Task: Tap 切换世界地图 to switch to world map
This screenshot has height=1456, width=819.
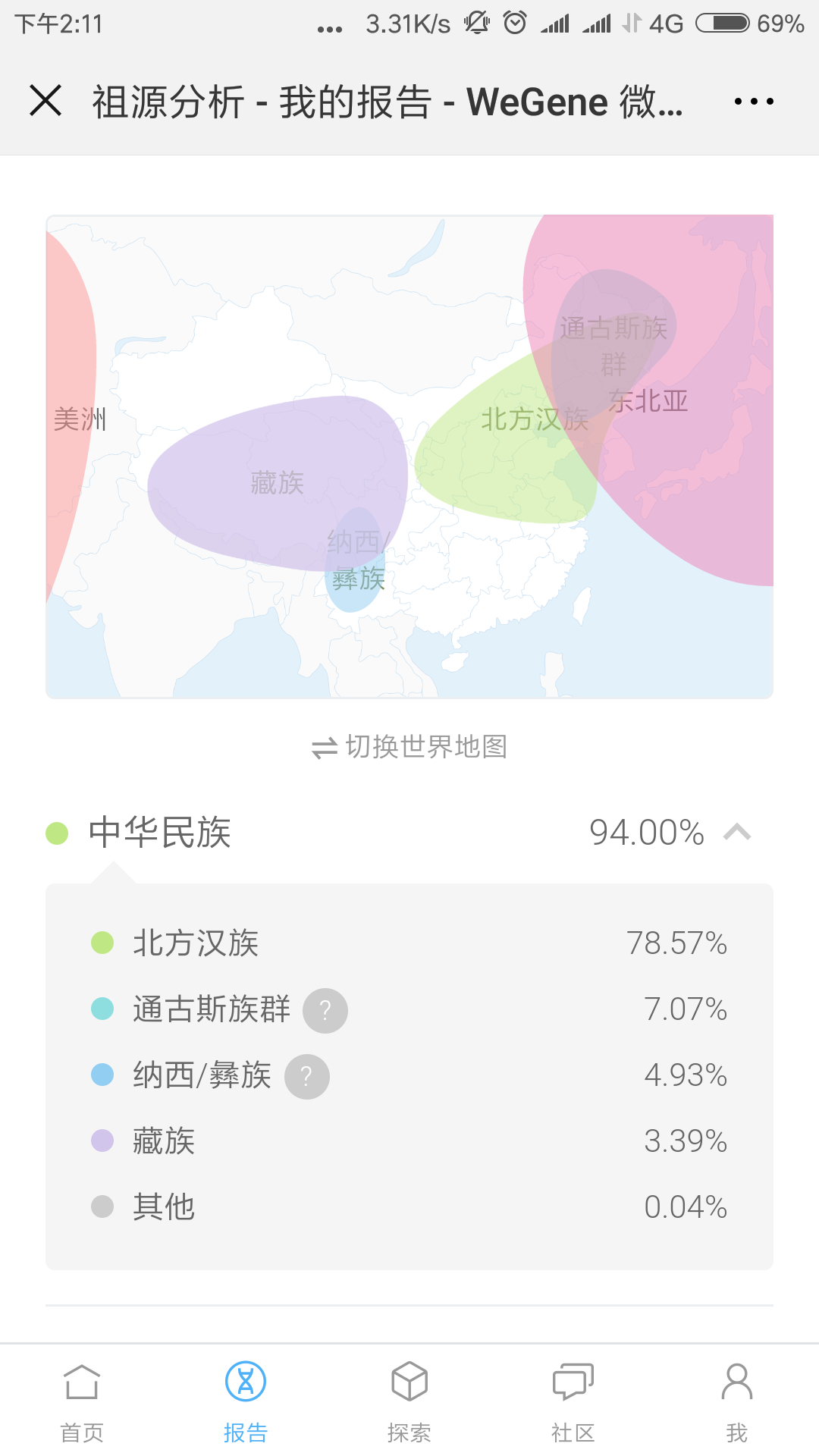Action: click(x=409, y=747)
